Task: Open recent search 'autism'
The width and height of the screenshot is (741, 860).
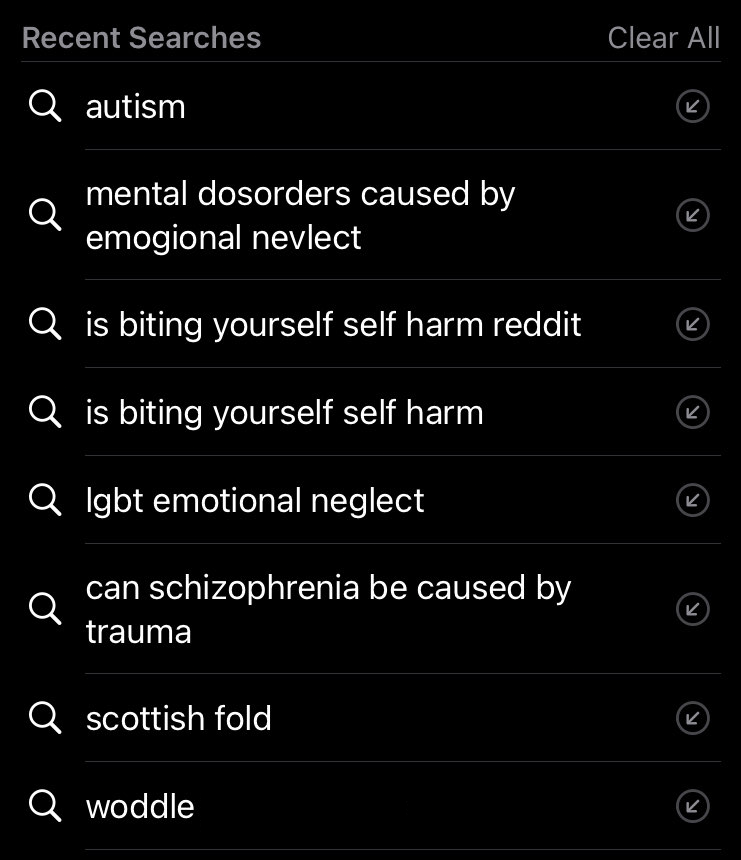Action: point(136,106)
